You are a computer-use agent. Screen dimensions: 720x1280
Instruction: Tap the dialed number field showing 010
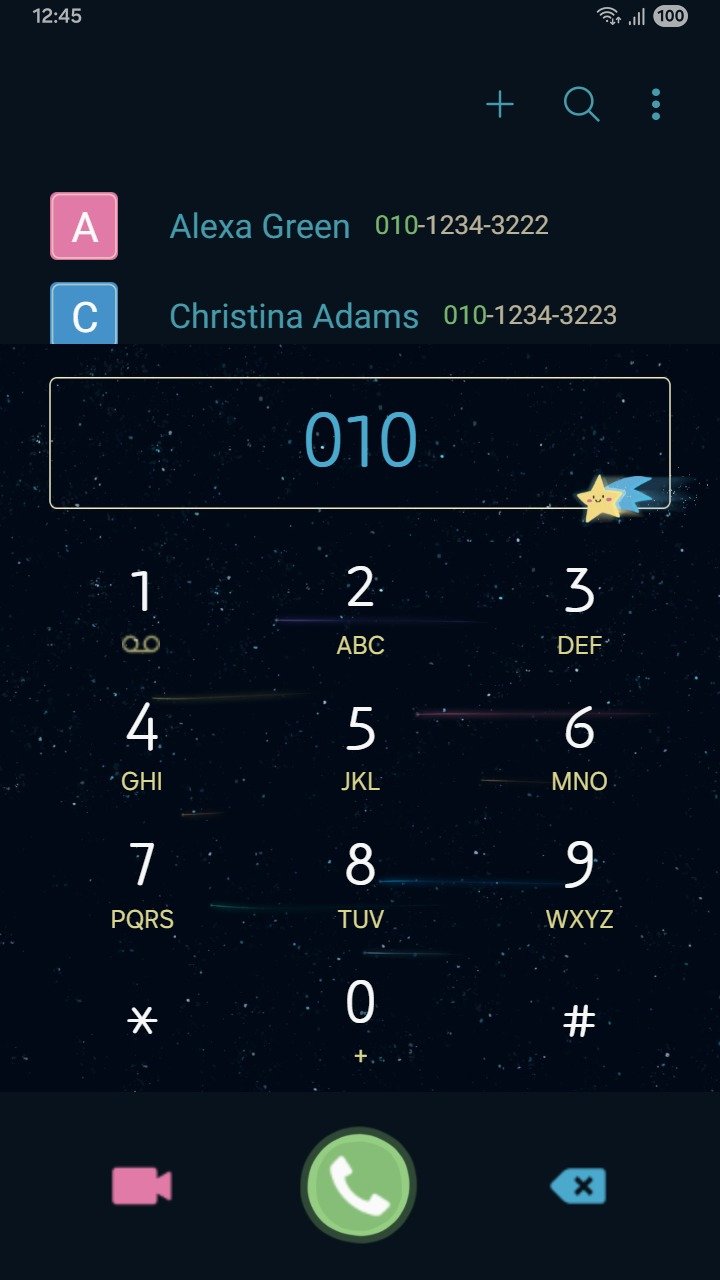pyautogui.click(x=360, y=442)
